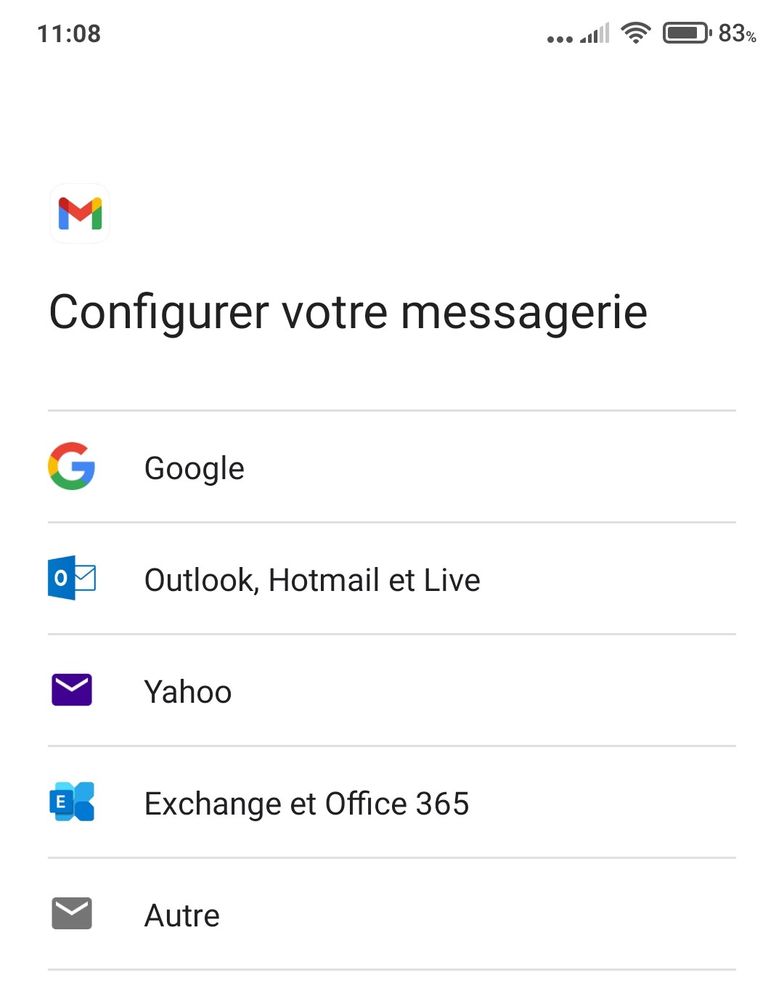784x999 pixels.
Task: Set up a Yahoo mail account
Action: [188, 692]
